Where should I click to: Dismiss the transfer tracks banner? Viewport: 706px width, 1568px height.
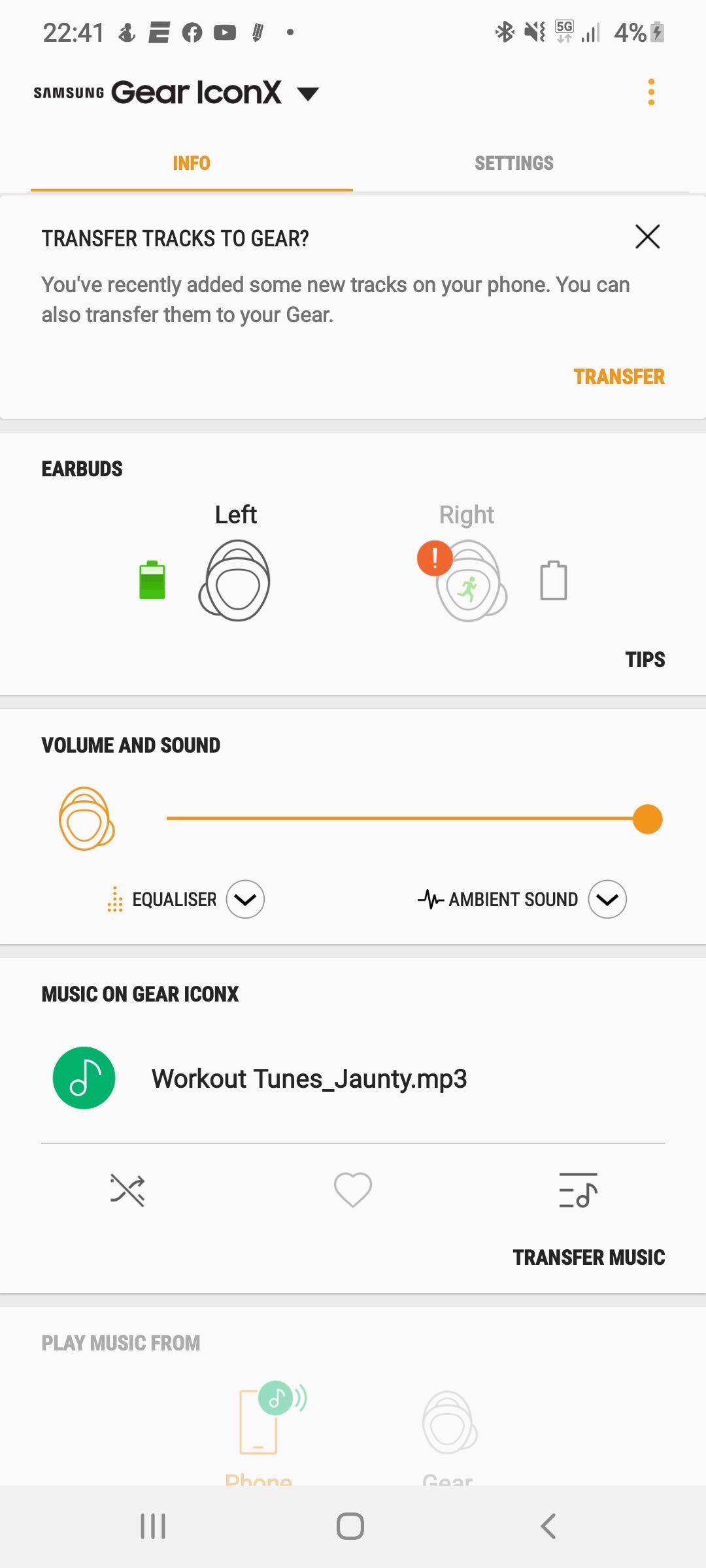(647, 237)
